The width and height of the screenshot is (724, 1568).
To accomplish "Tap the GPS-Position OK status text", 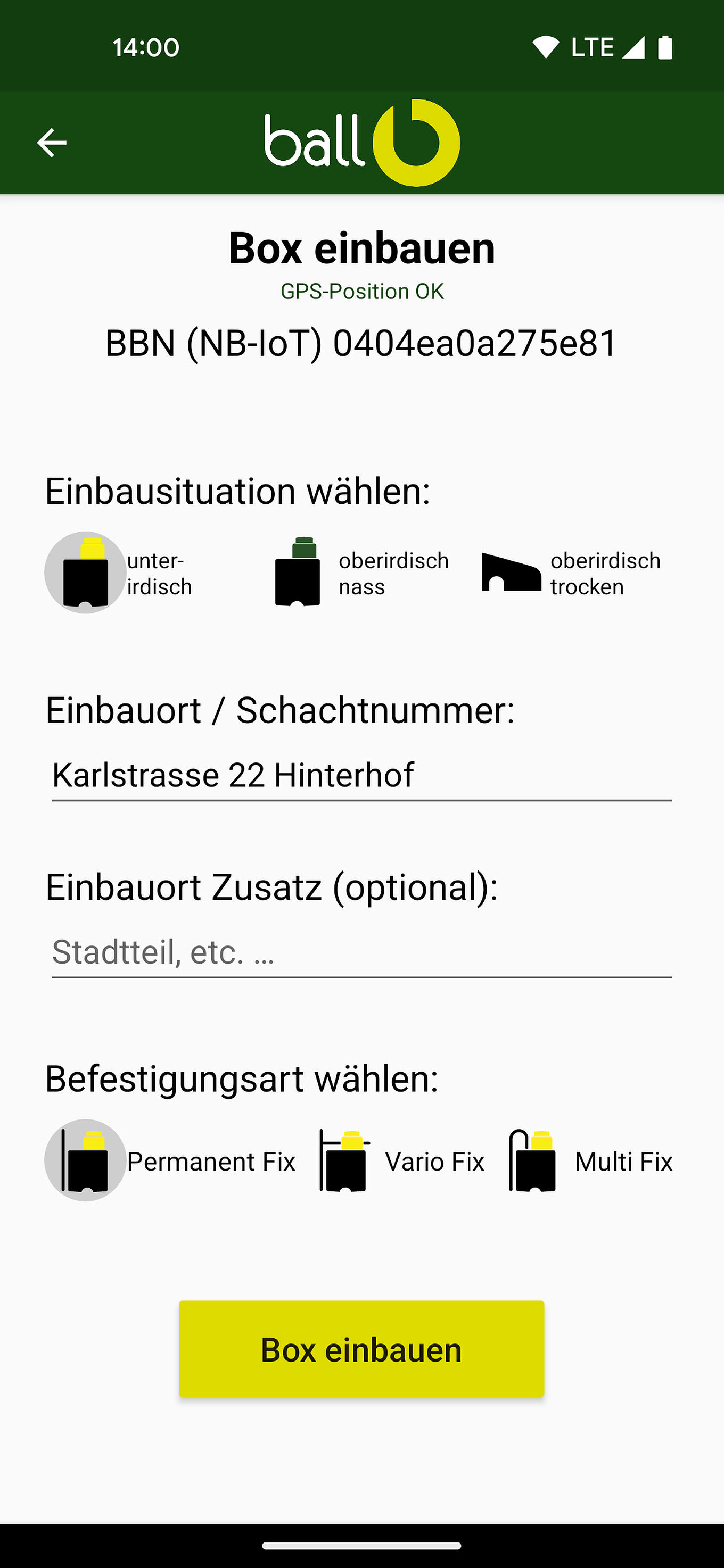I will point(361,291).
